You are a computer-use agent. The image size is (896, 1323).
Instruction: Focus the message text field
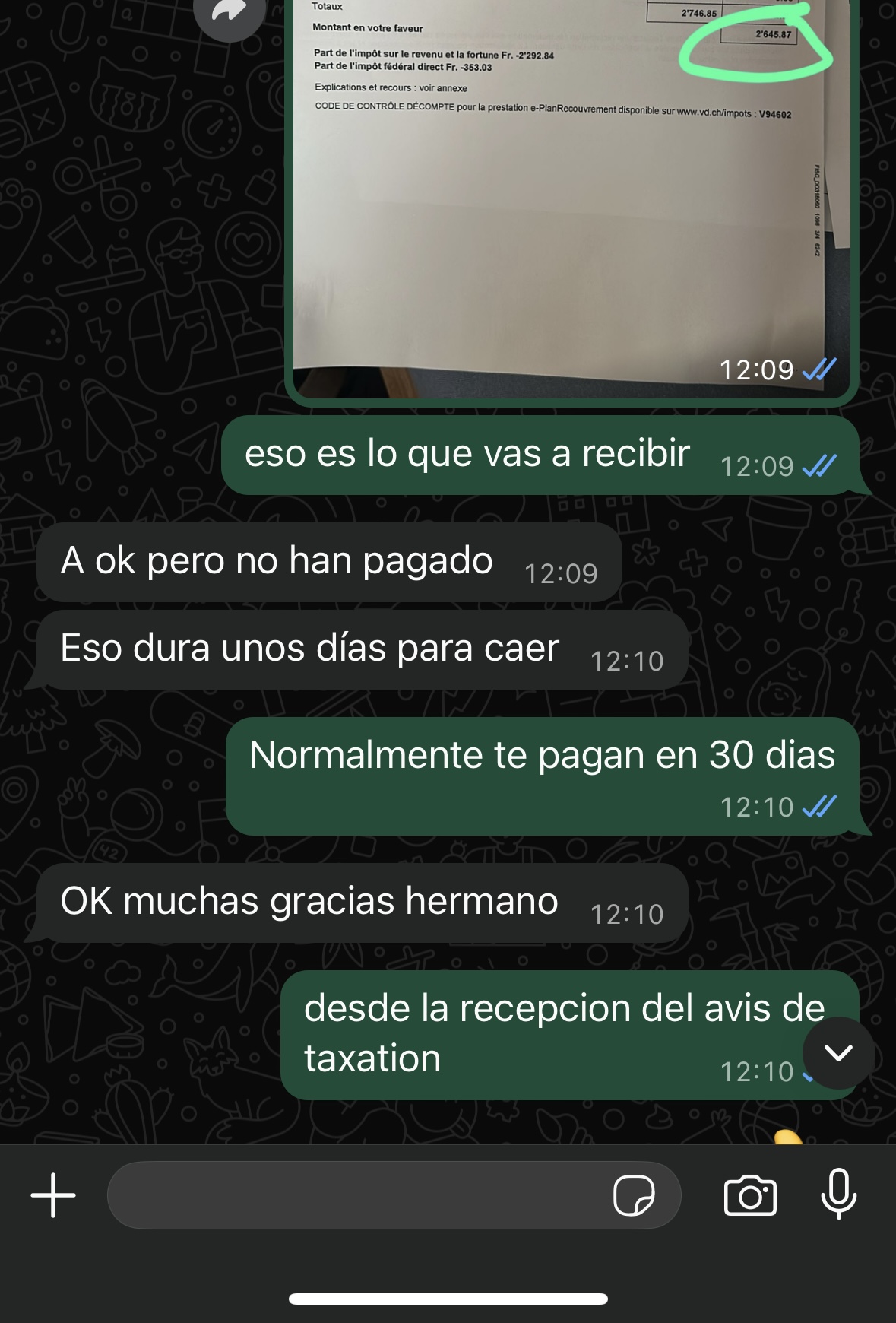(x=357, y=1195)
